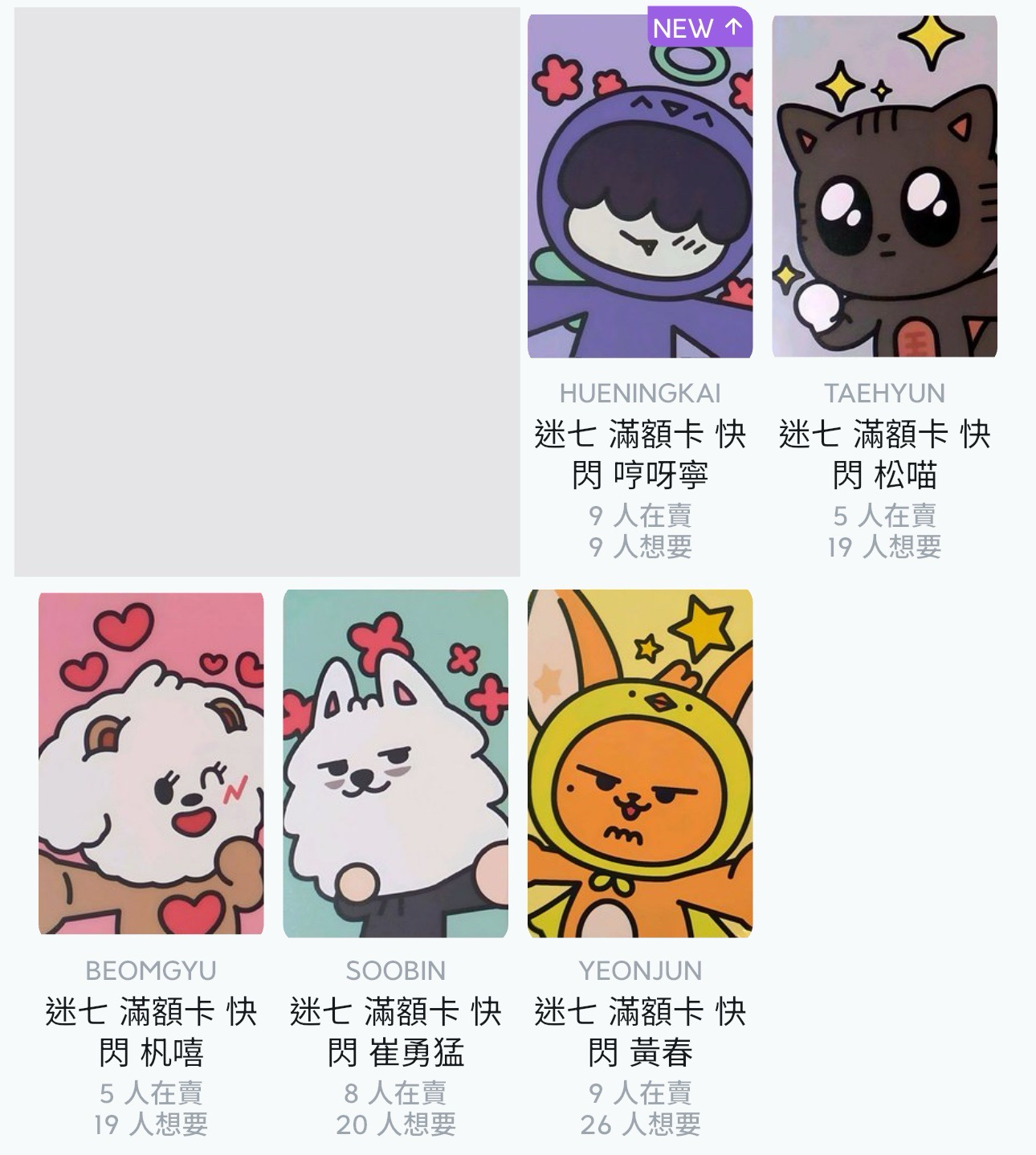
Task: Open the BEOMGYU 杋嘻 card
Action: pos(151,763)
